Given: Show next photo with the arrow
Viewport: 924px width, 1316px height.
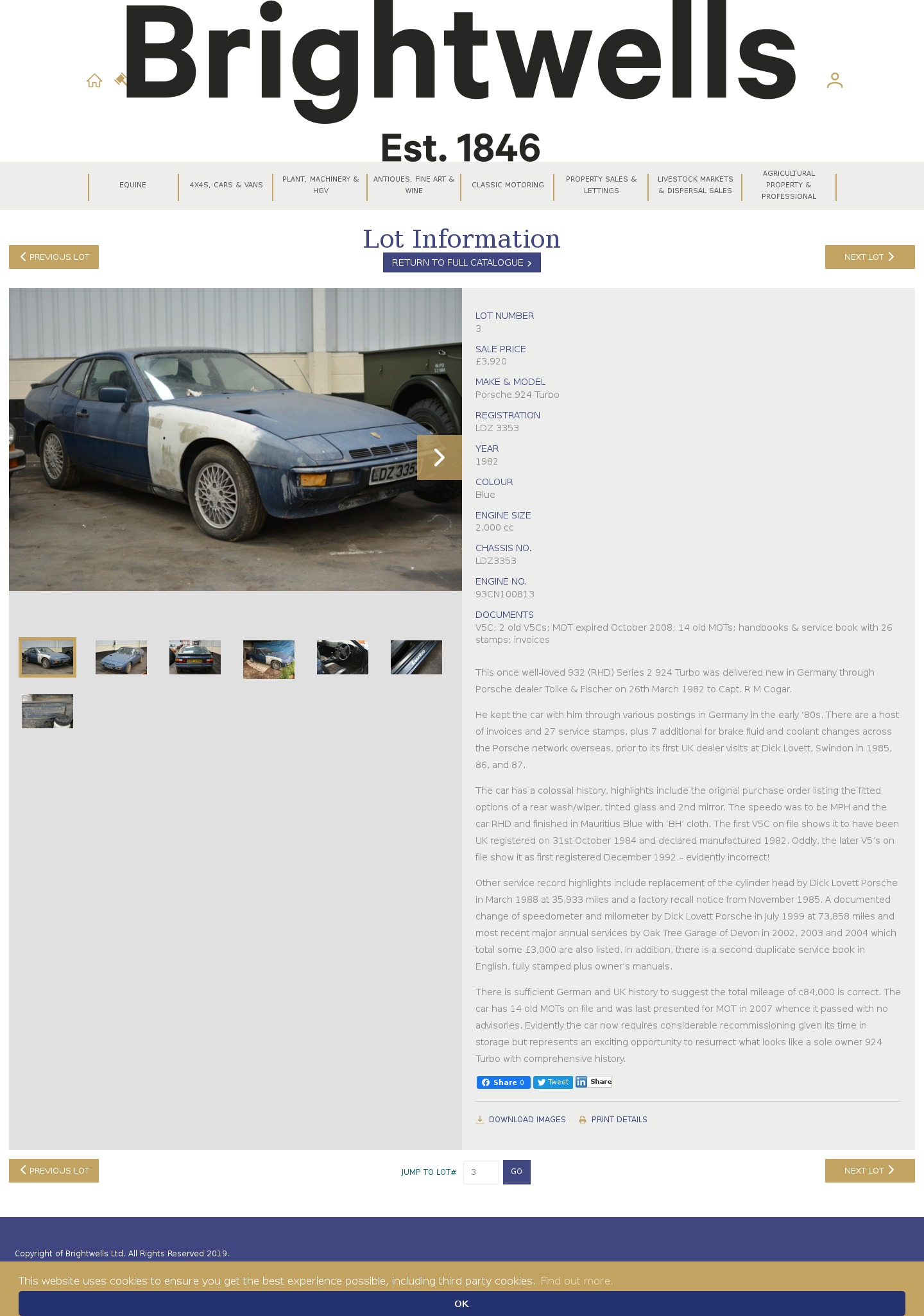Looking at the screenshot, I should [439, 457].
